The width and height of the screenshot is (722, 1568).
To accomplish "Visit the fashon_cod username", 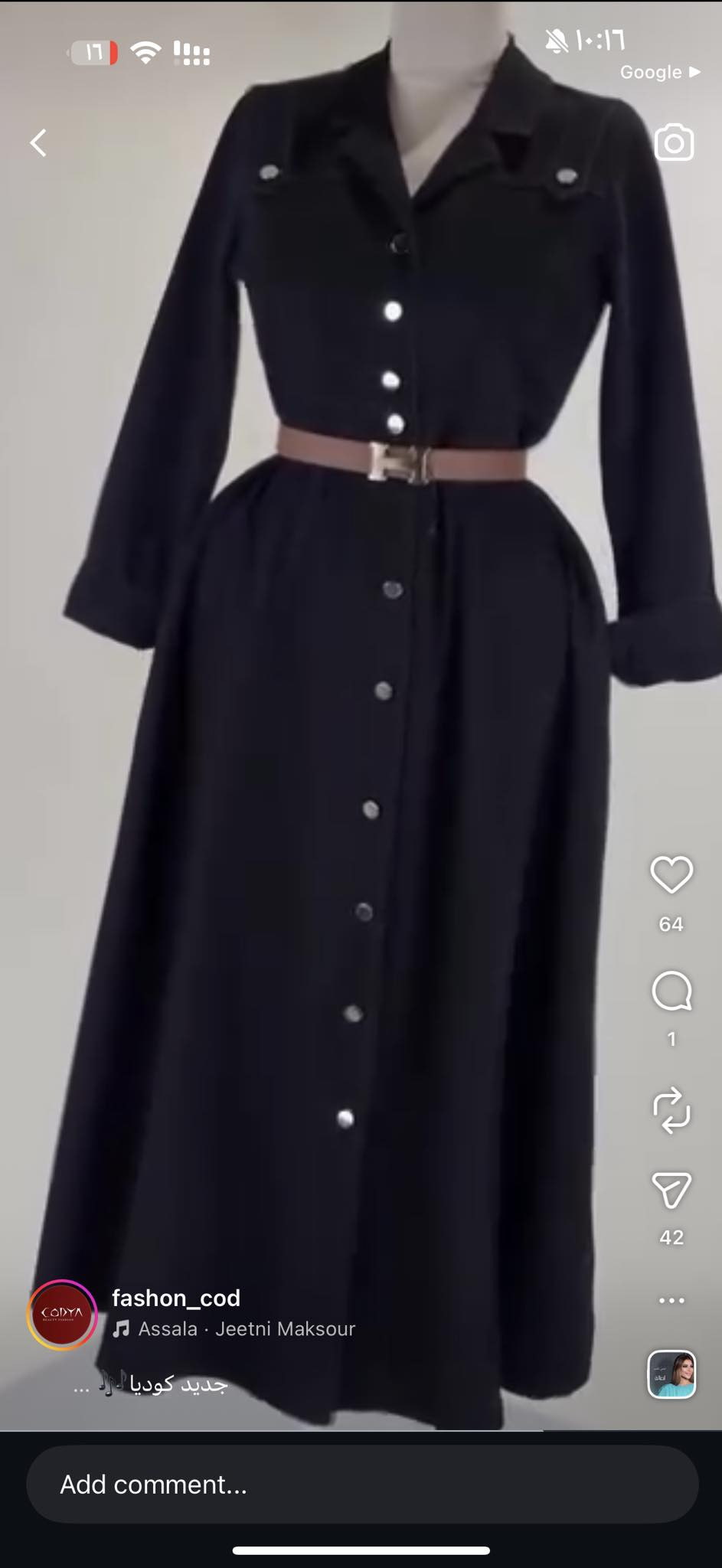I will coord(176,1298).
